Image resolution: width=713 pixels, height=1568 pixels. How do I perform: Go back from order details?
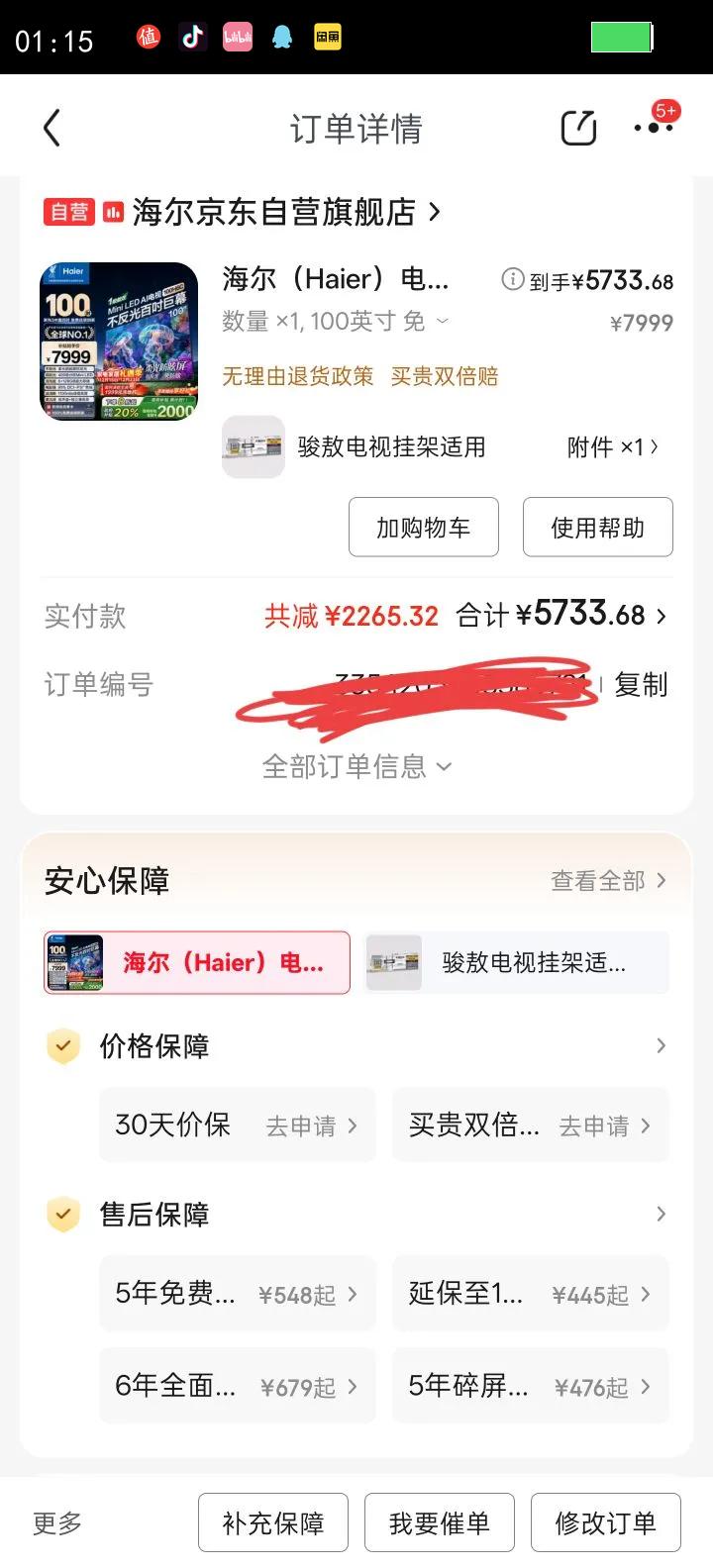pos(52,129)
